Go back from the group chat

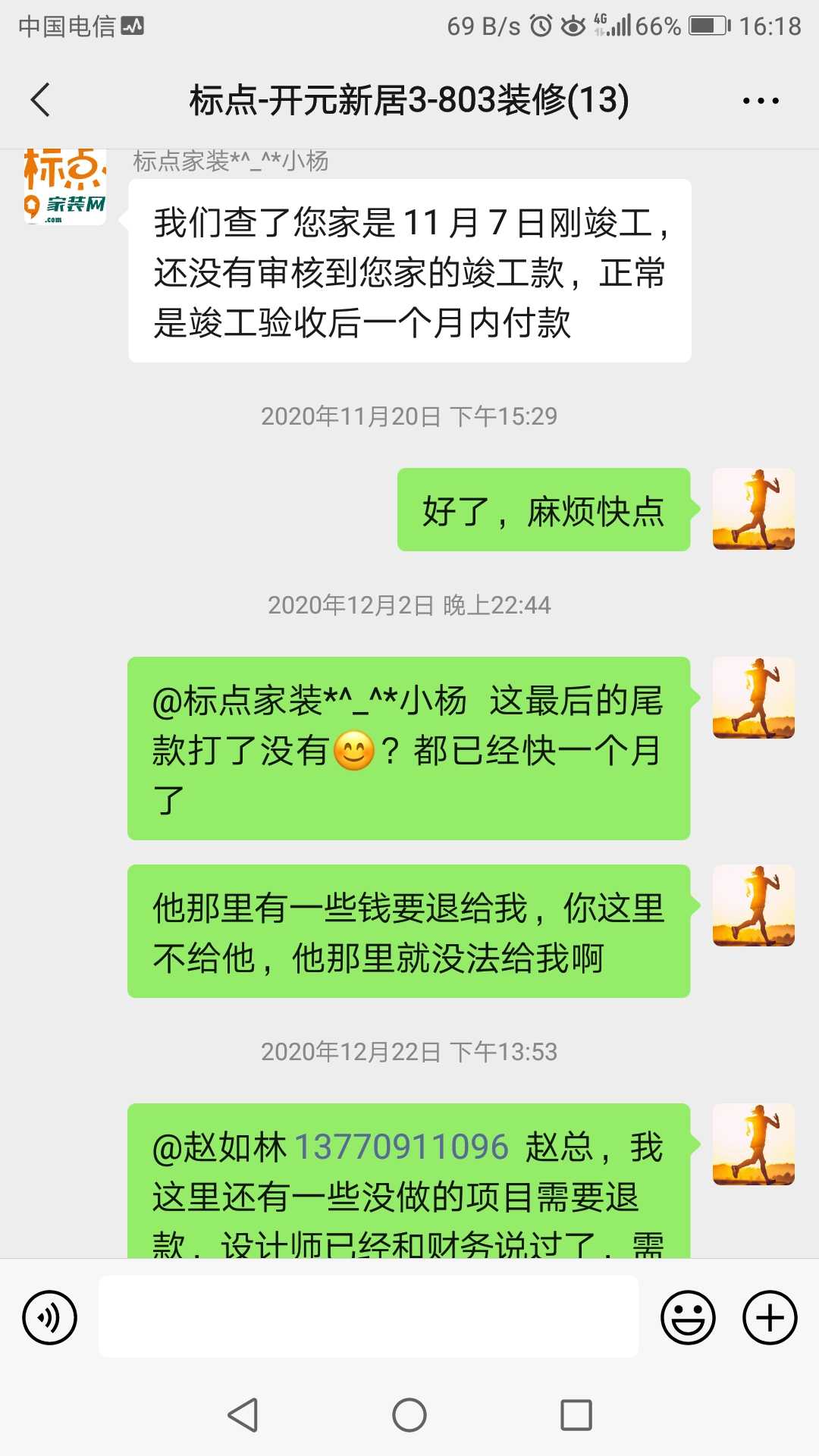click(41, 100)
